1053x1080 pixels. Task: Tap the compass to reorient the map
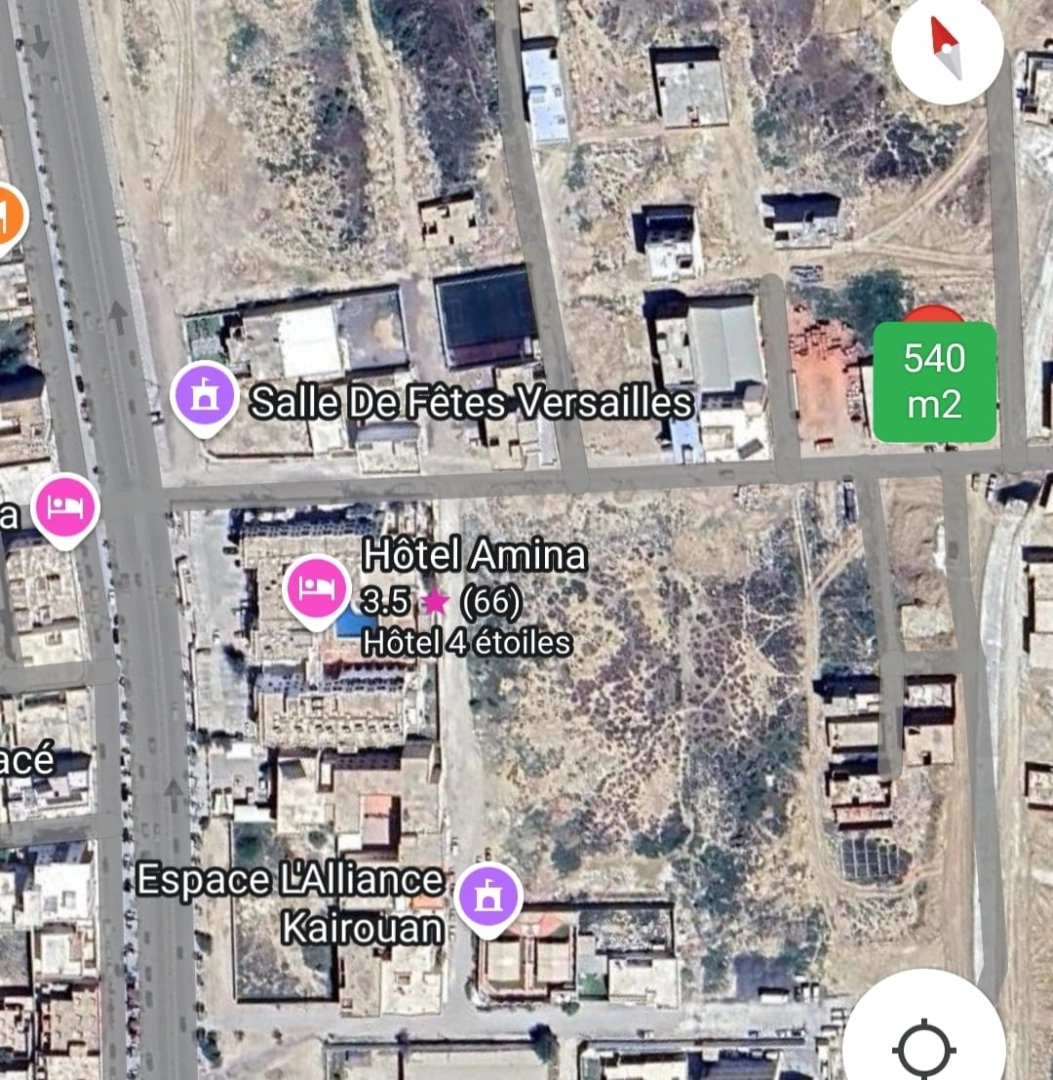tap(946, 48)
